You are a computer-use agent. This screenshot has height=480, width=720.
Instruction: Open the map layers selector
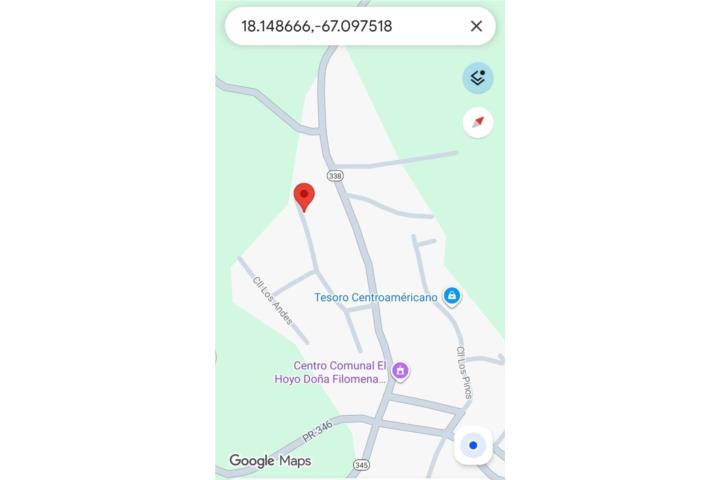tap(478, 78)
